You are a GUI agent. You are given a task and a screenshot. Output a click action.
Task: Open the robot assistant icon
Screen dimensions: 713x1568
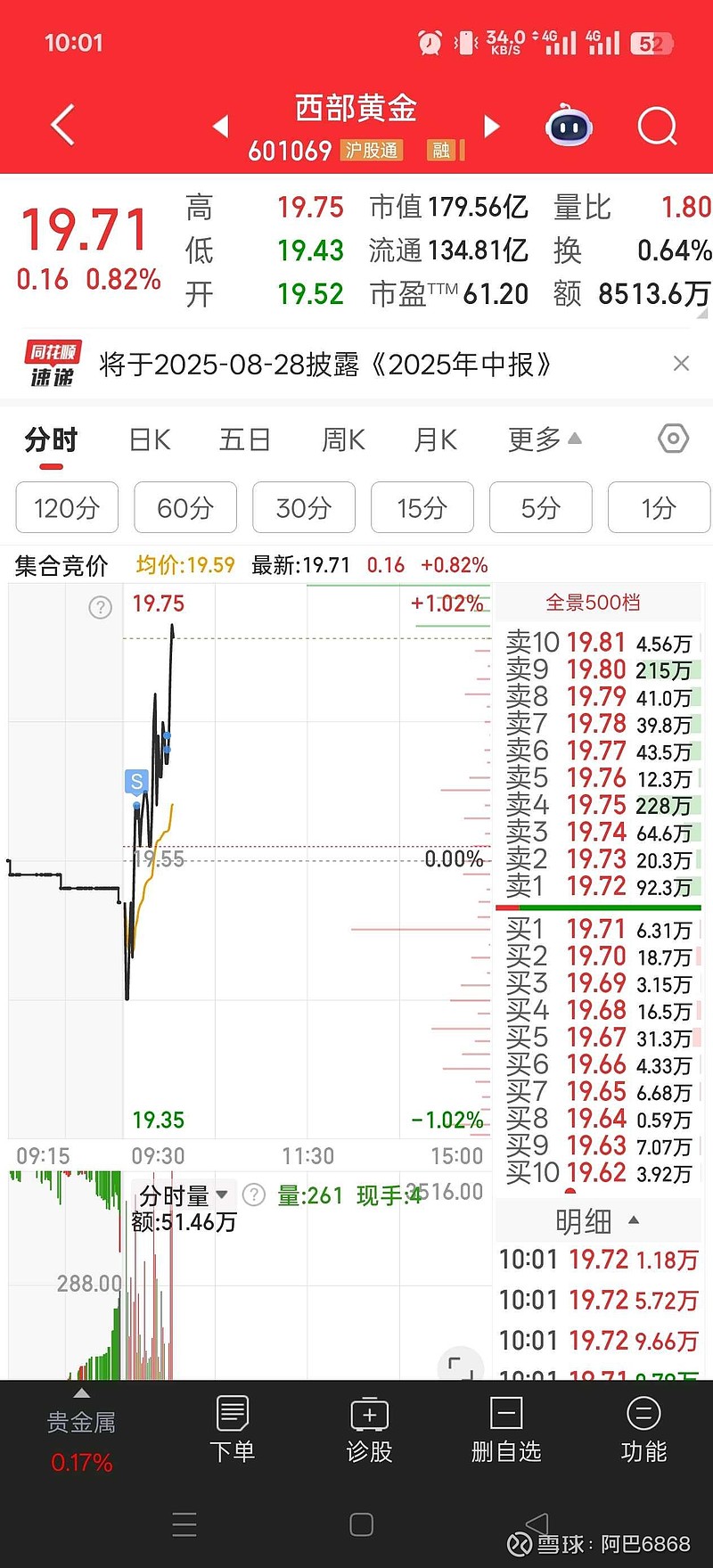click(x=569, y=127)
